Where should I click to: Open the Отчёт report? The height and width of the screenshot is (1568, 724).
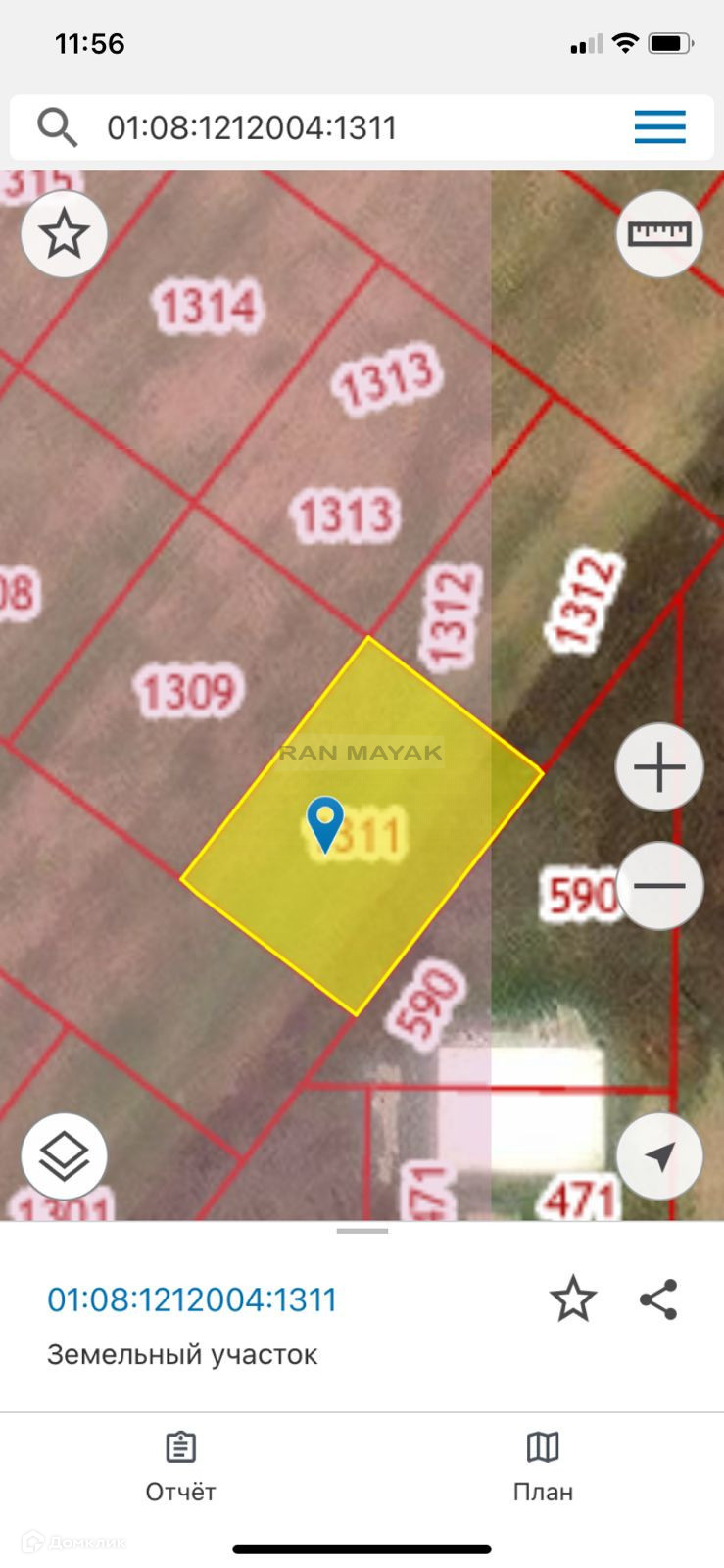(180, 1466)
